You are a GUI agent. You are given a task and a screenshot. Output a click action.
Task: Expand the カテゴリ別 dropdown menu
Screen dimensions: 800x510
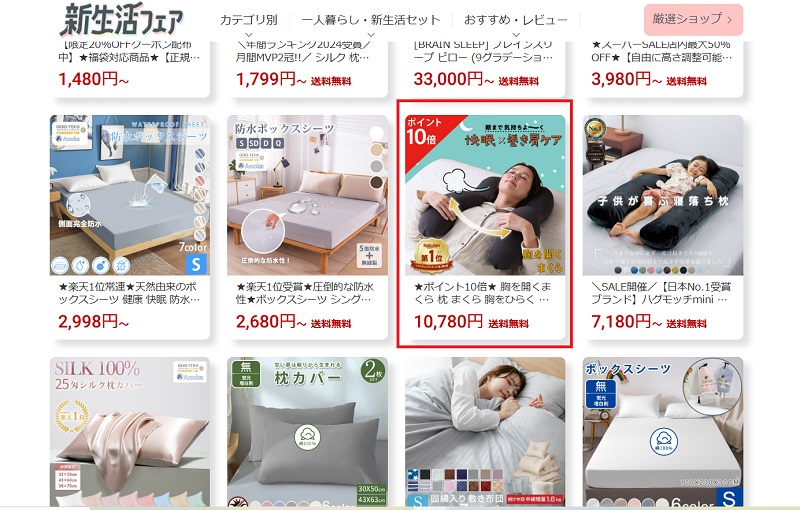pyautogui.click(x=249, y=20)
